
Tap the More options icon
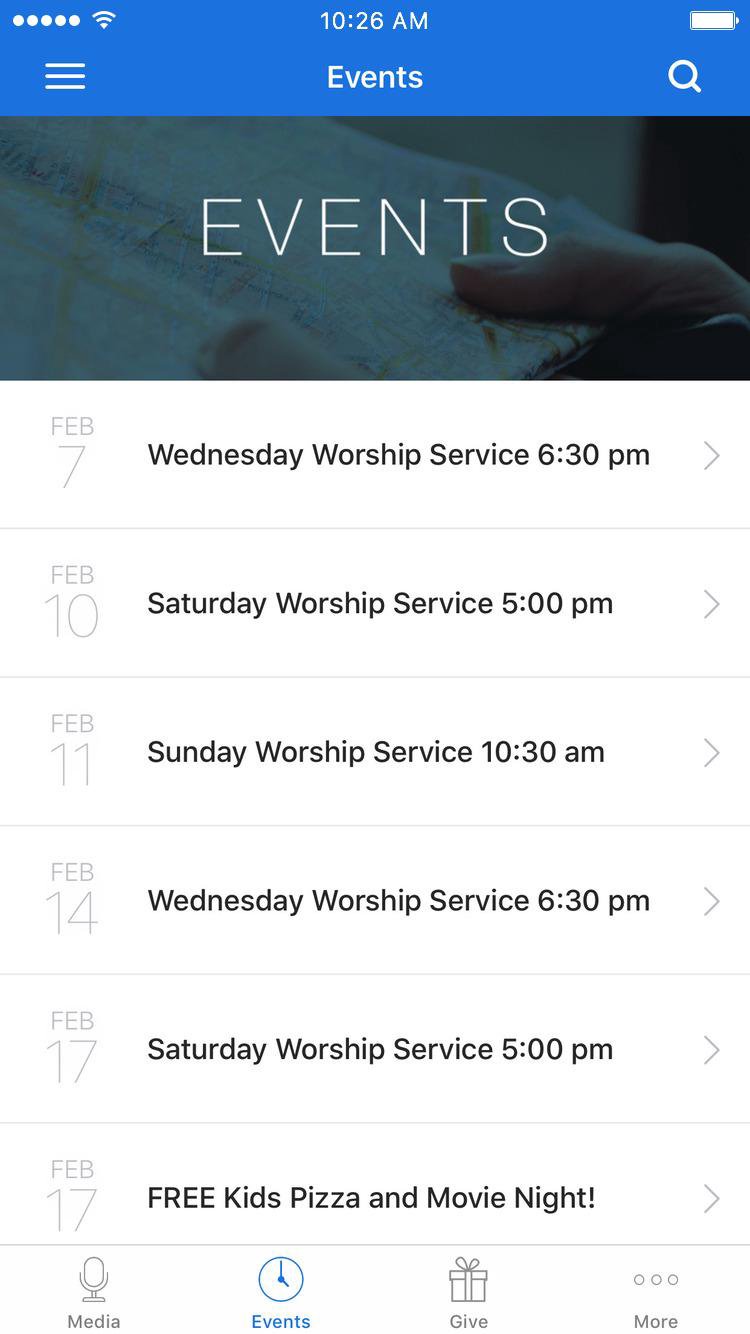(655, 1279)
